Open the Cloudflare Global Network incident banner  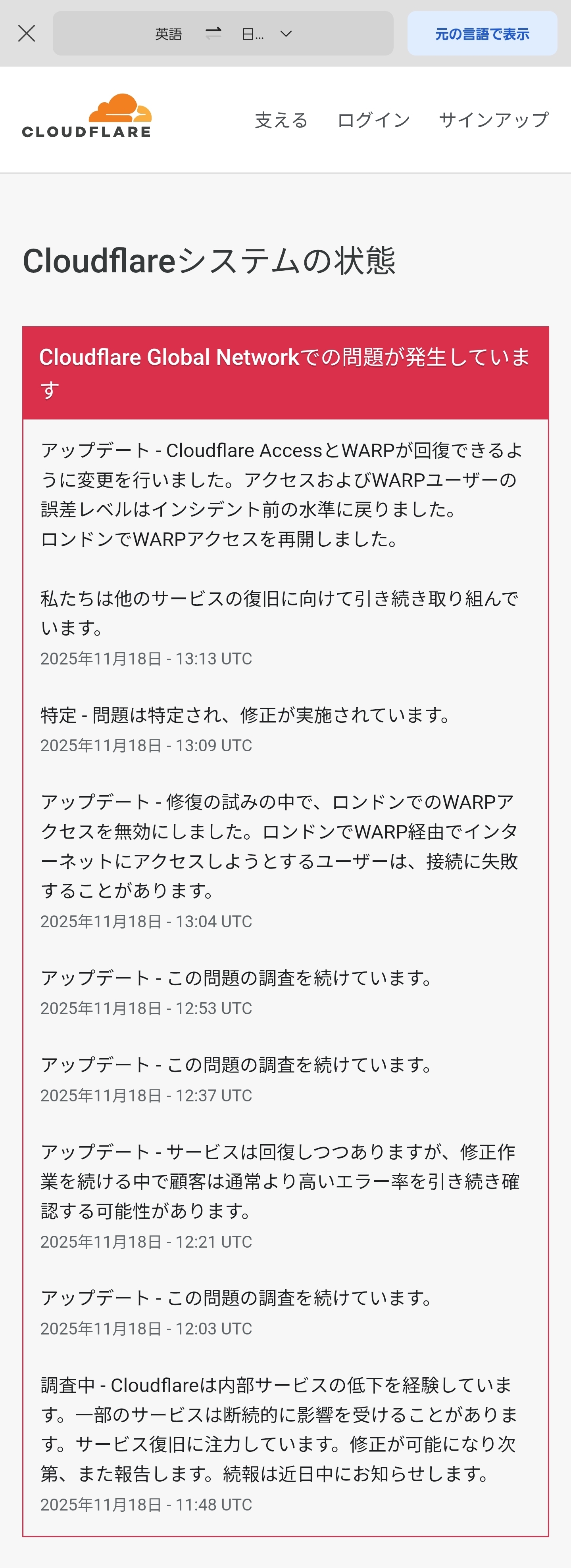coord(285,373)
